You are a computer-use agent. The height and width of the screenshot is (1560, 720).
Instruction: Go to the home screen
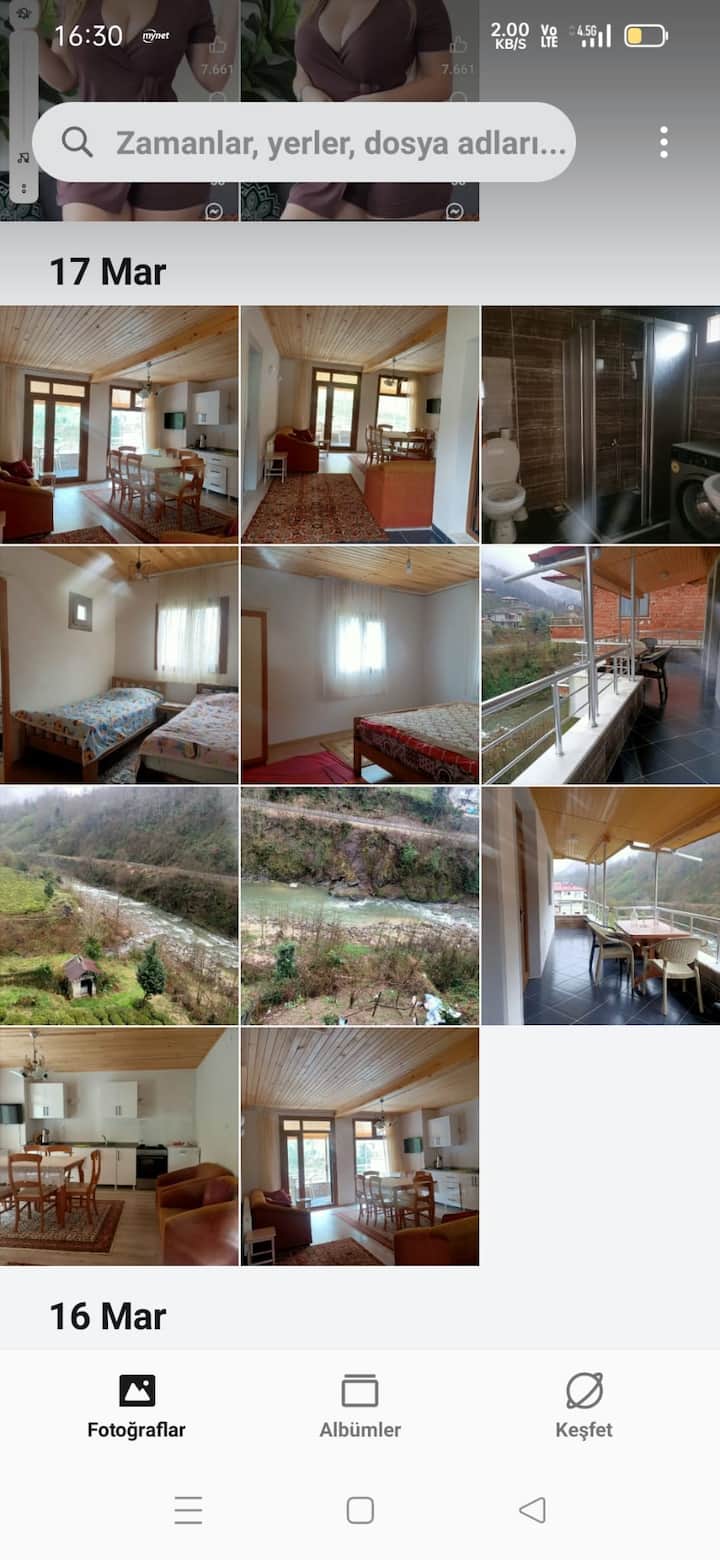[x=360, y=1510]
